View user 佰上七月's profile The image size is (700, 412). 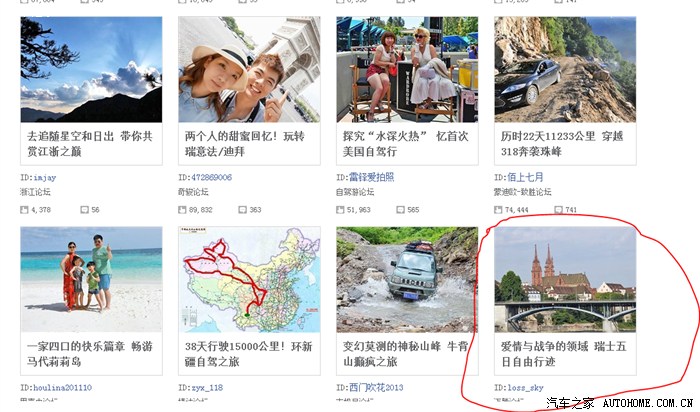click(x=526, y=177)
